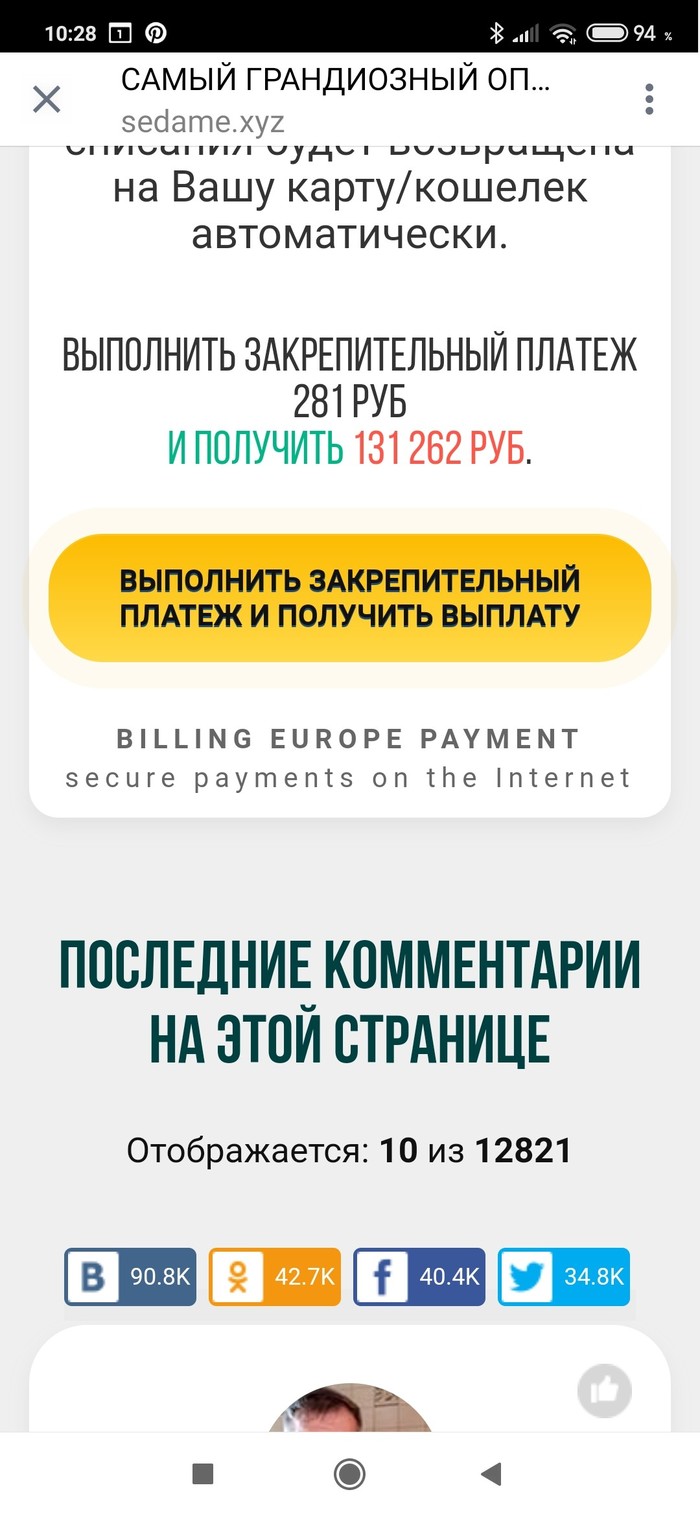Go back using system navigation arrow
Screen dimensions: 700x1516
[490, 1473]
